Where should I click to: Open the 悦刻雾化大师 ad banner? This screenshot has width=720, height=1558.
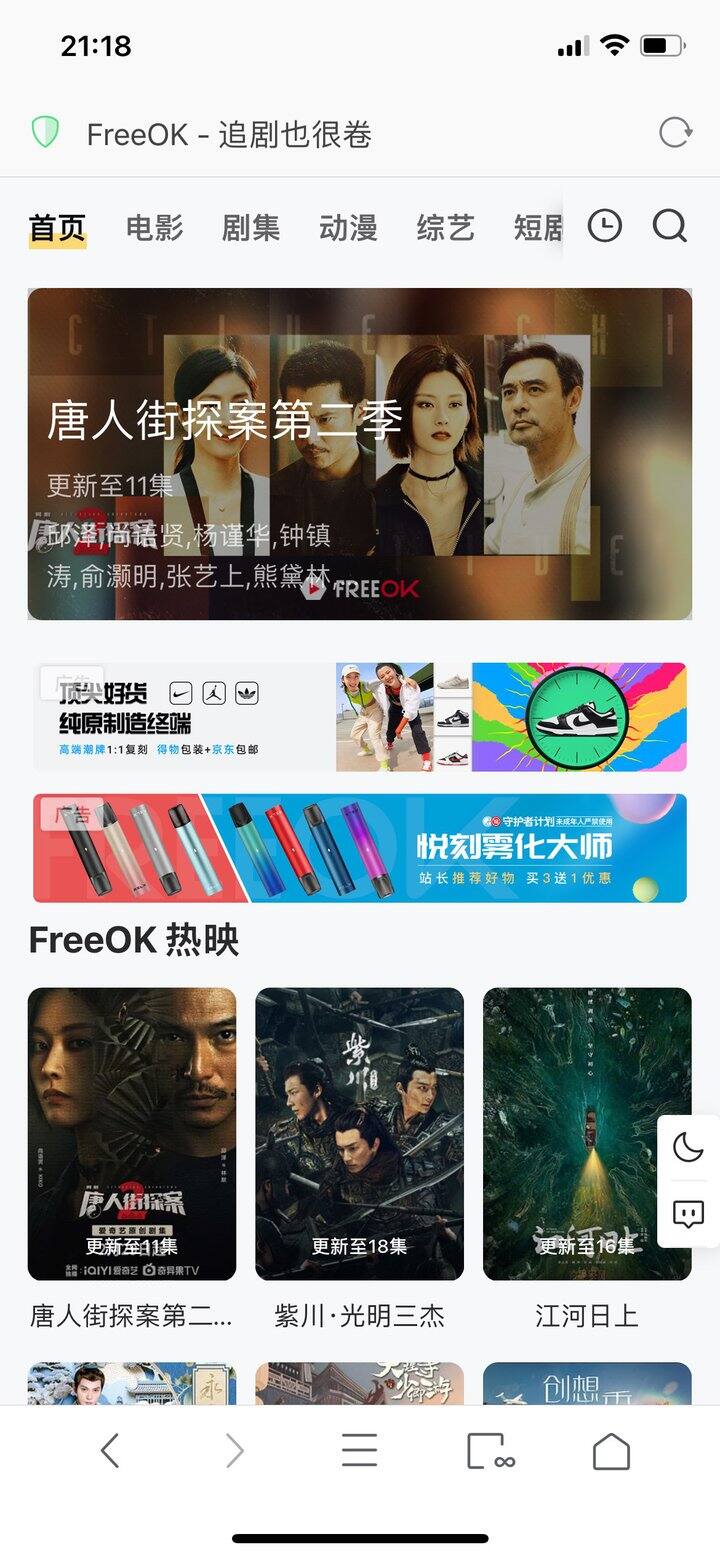tap(360, 848)
